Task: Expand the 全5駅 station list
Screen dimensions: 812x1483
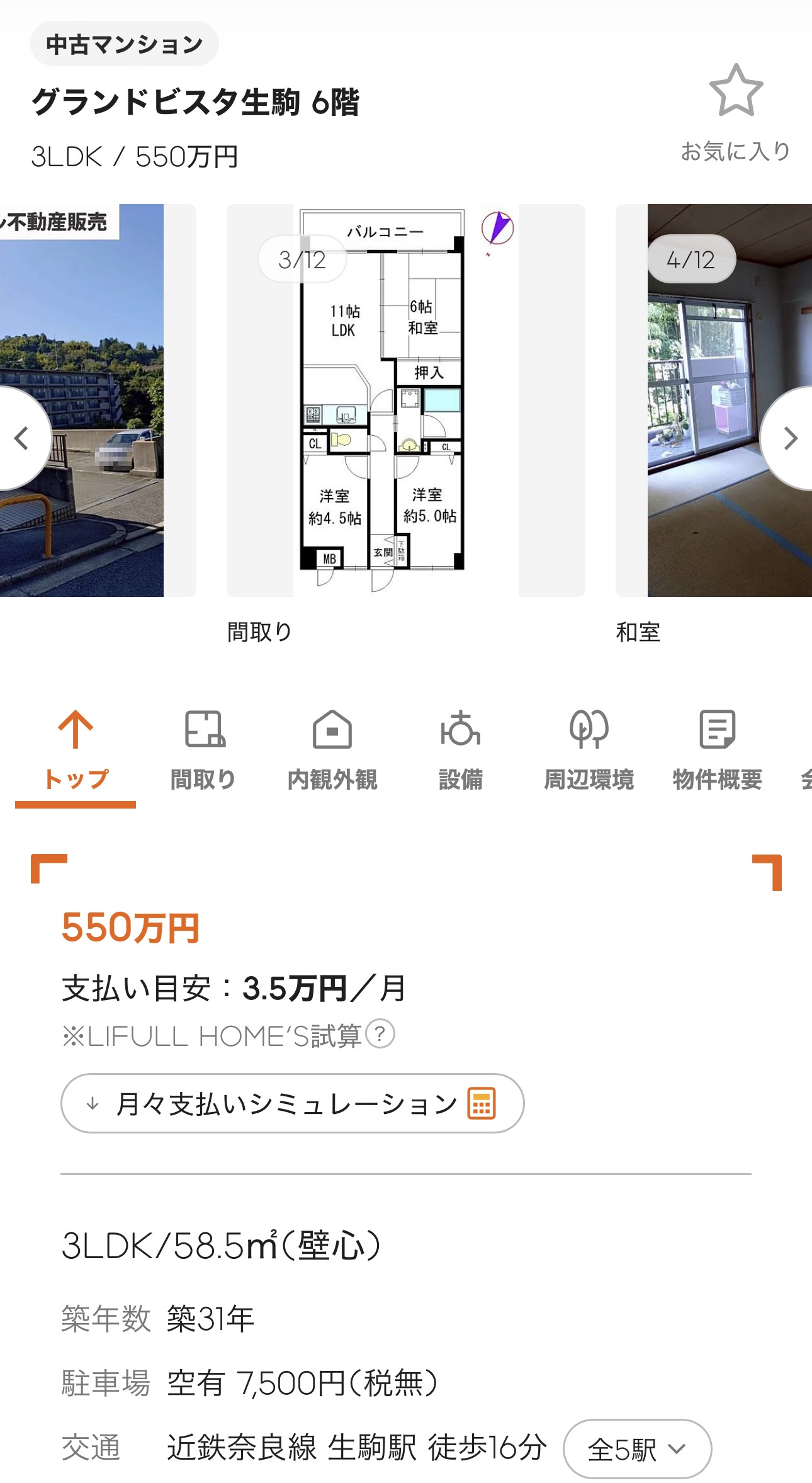Action: [637, 1448]
